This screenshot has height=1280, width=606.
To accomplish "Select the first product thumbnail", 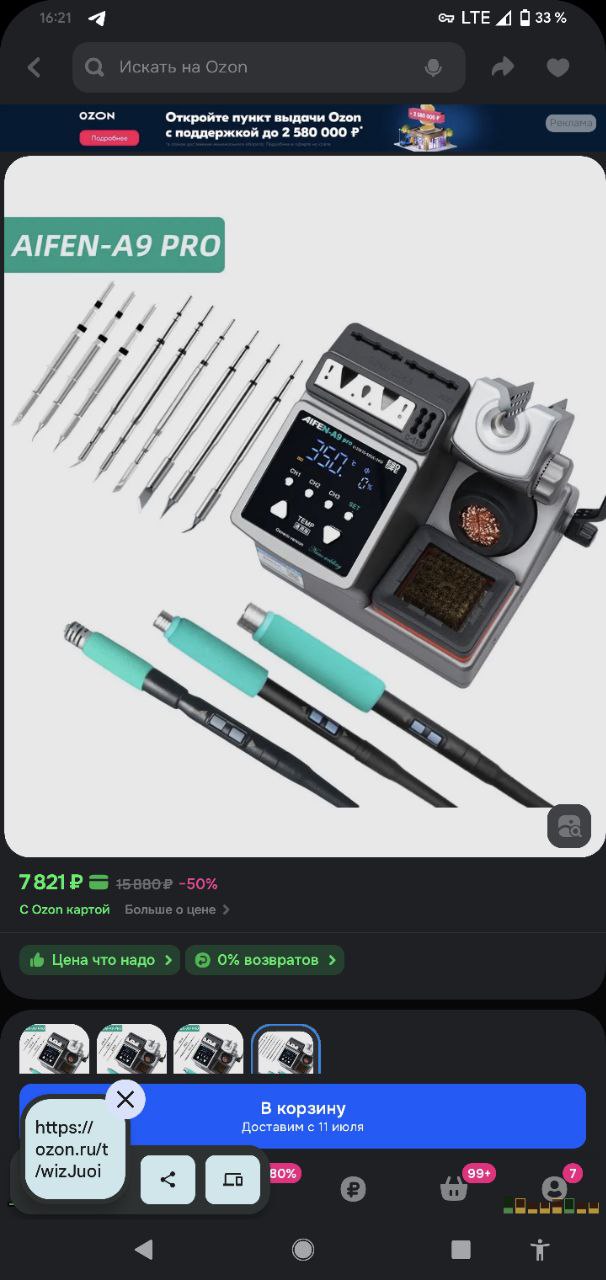I will coord(54,1049).
